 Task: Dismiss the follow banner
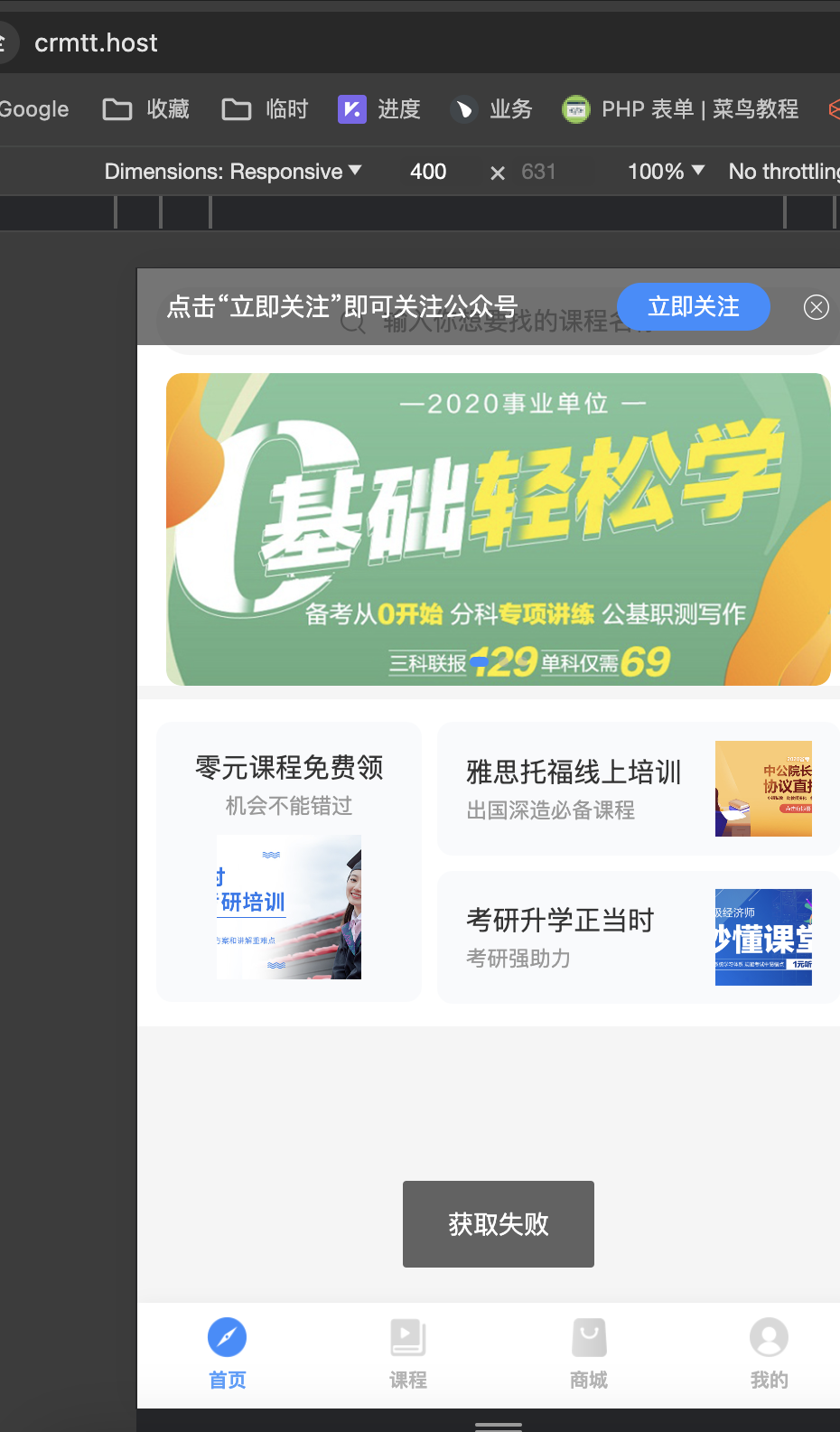point(816,308)
